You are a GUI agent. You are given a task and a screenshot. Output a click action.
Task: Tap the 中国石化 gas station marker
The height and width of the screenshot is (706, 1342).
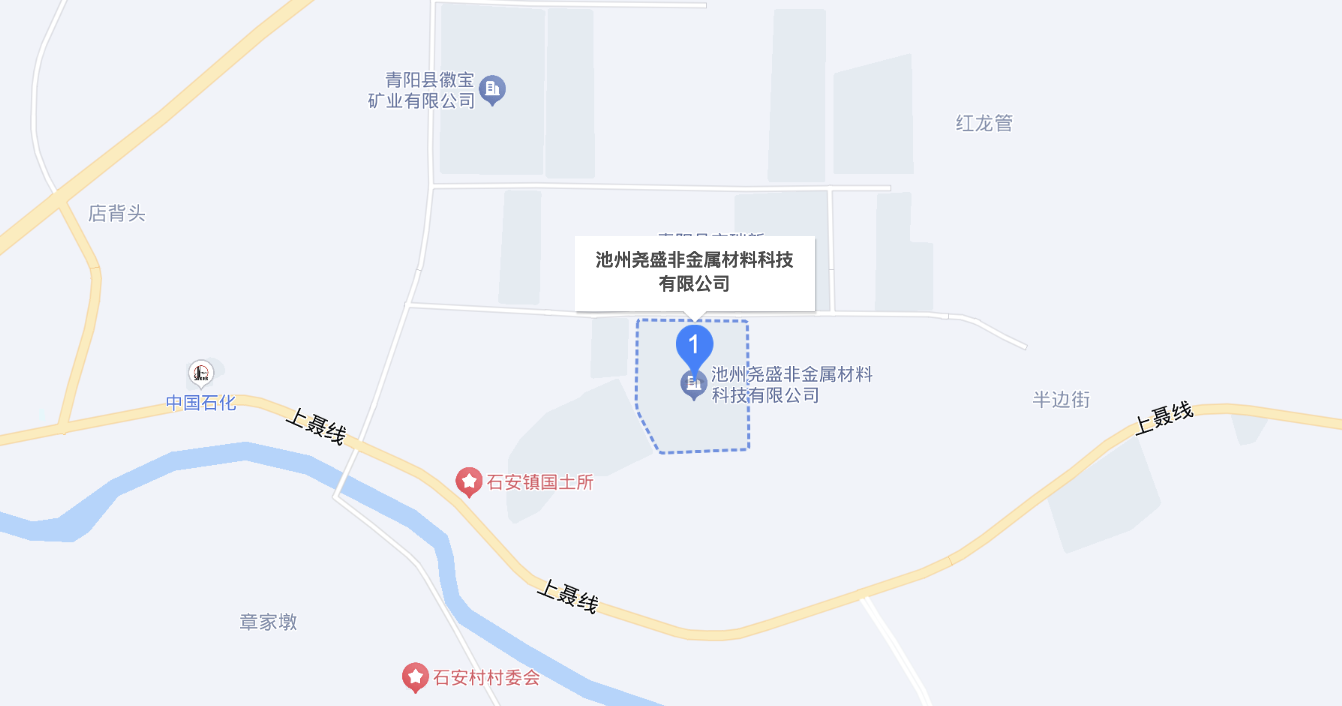(x=202, y=373)
